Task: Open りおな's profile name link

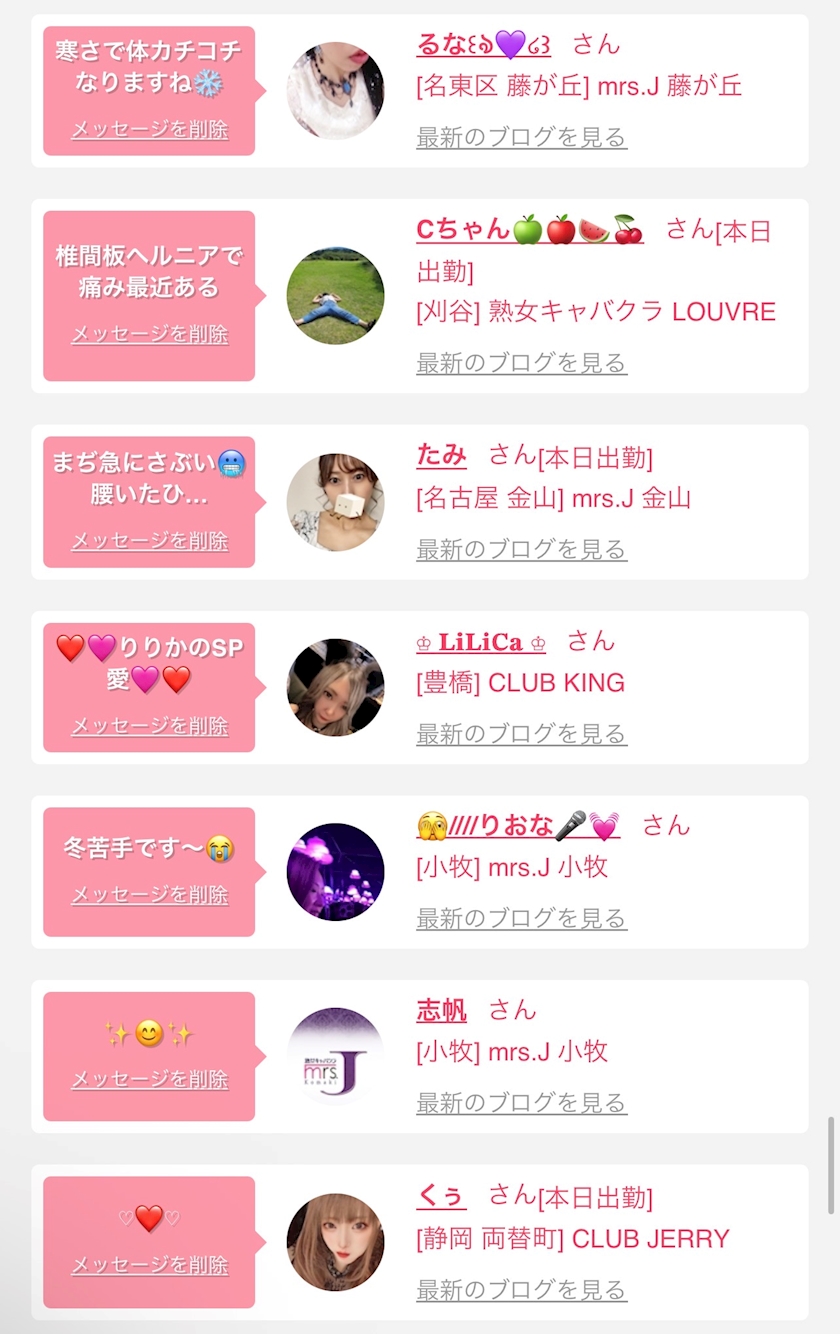Action: pyautogui.click(x=518, y=826)
